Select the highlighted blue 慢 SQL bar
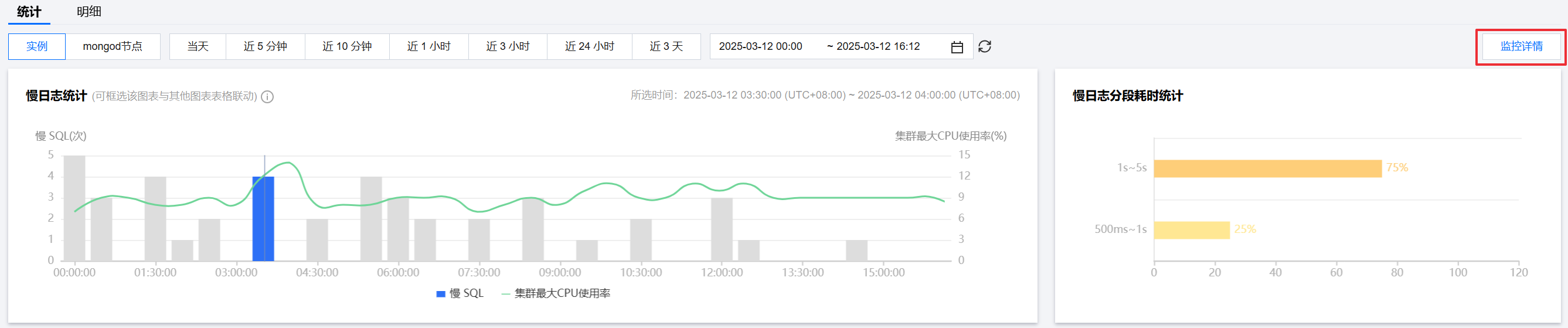This screenshot has height=328, width=1568. [x=263, y=219]
